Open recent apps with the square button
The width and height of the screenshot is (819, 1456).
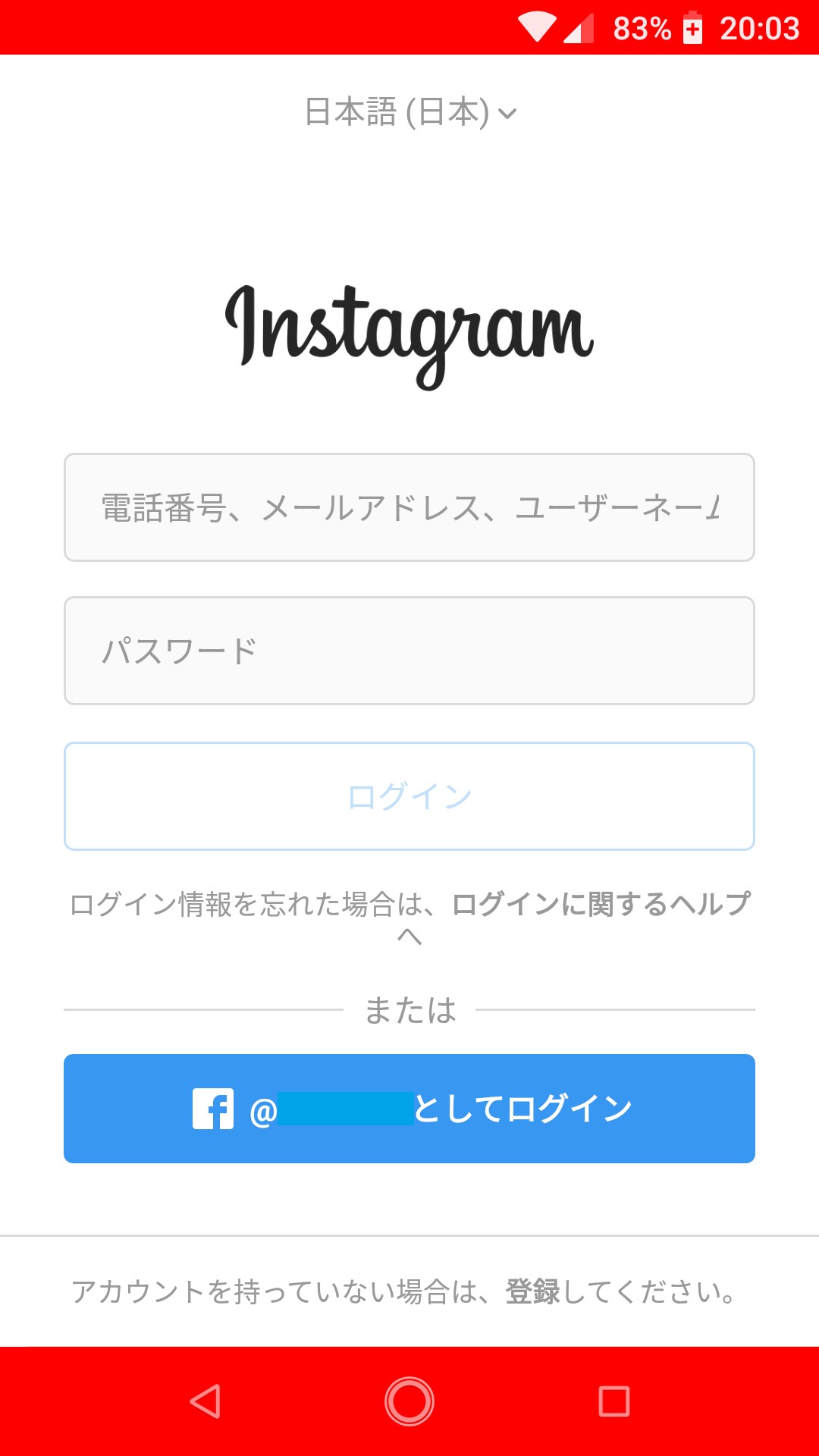click(614, 1399)
